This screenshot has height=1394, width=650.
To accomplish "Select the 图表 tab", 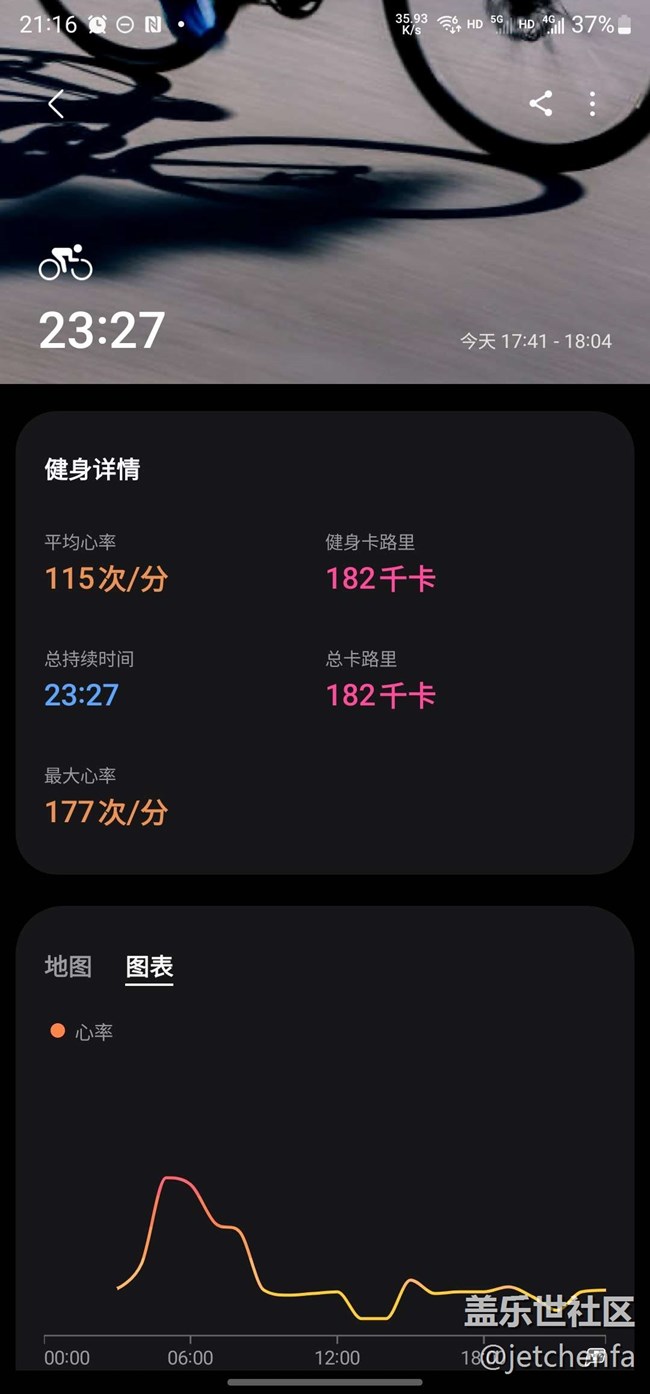I will click(x=150, y=966).
